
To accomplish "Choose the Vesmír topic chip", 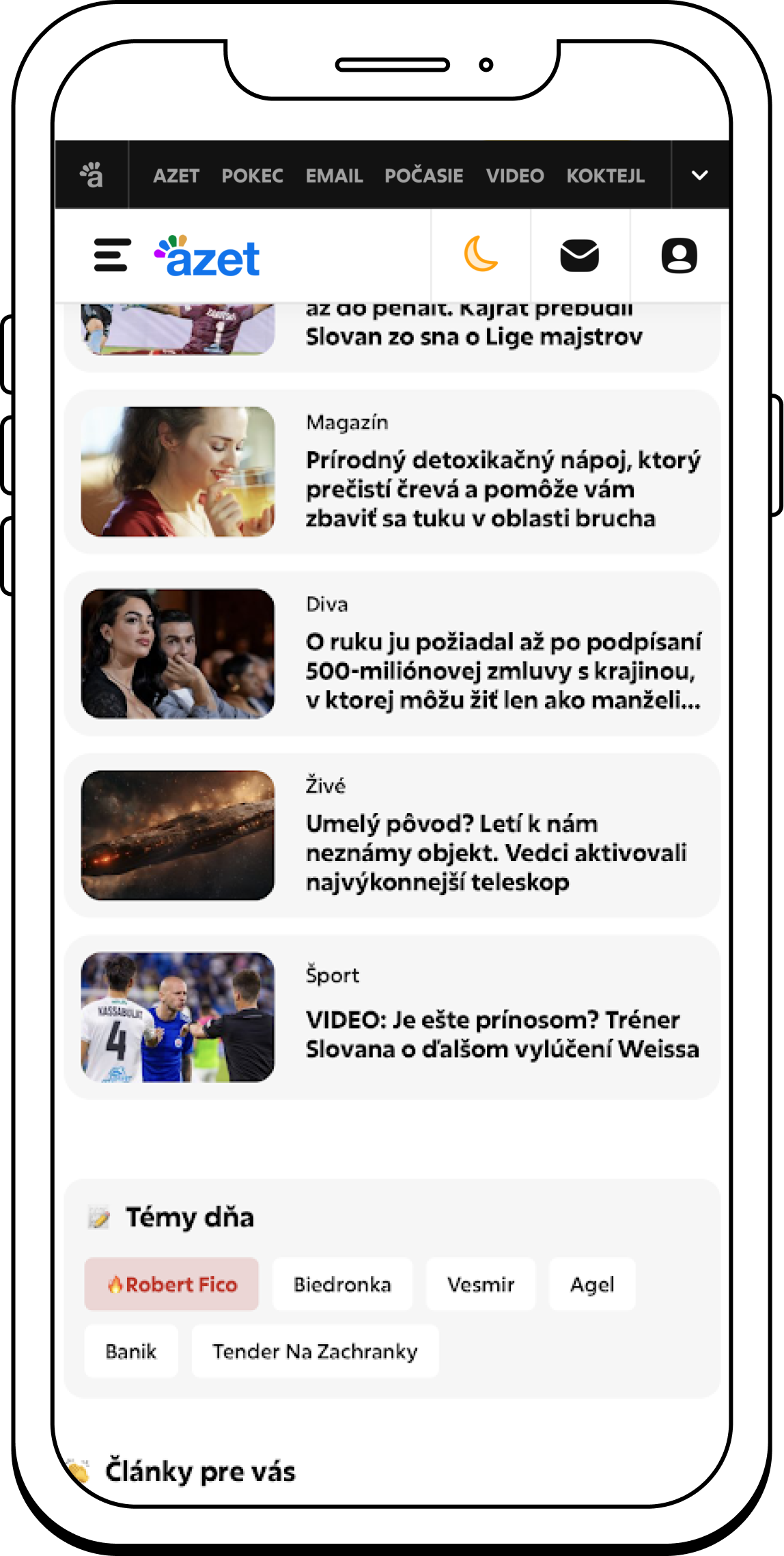I will pyautogui.click(x=480, y=1284).
